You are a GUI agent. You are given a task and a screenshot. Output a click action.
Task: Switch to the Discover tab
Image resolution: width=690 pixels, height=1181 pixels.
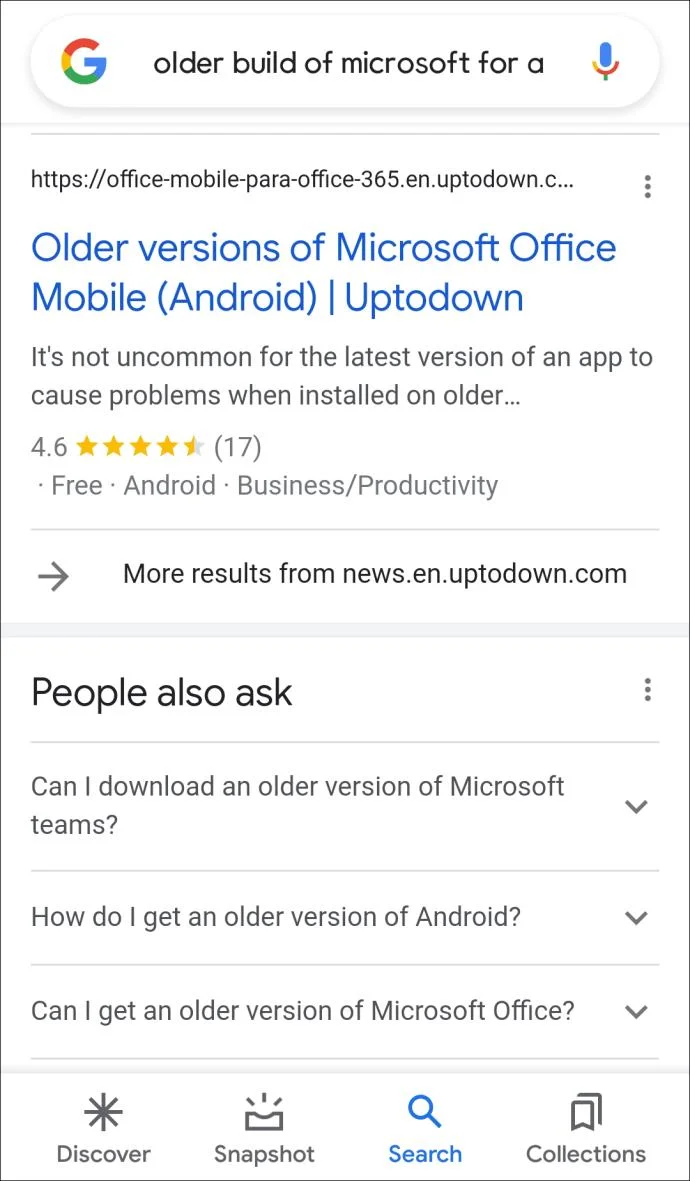[103, 1129]
